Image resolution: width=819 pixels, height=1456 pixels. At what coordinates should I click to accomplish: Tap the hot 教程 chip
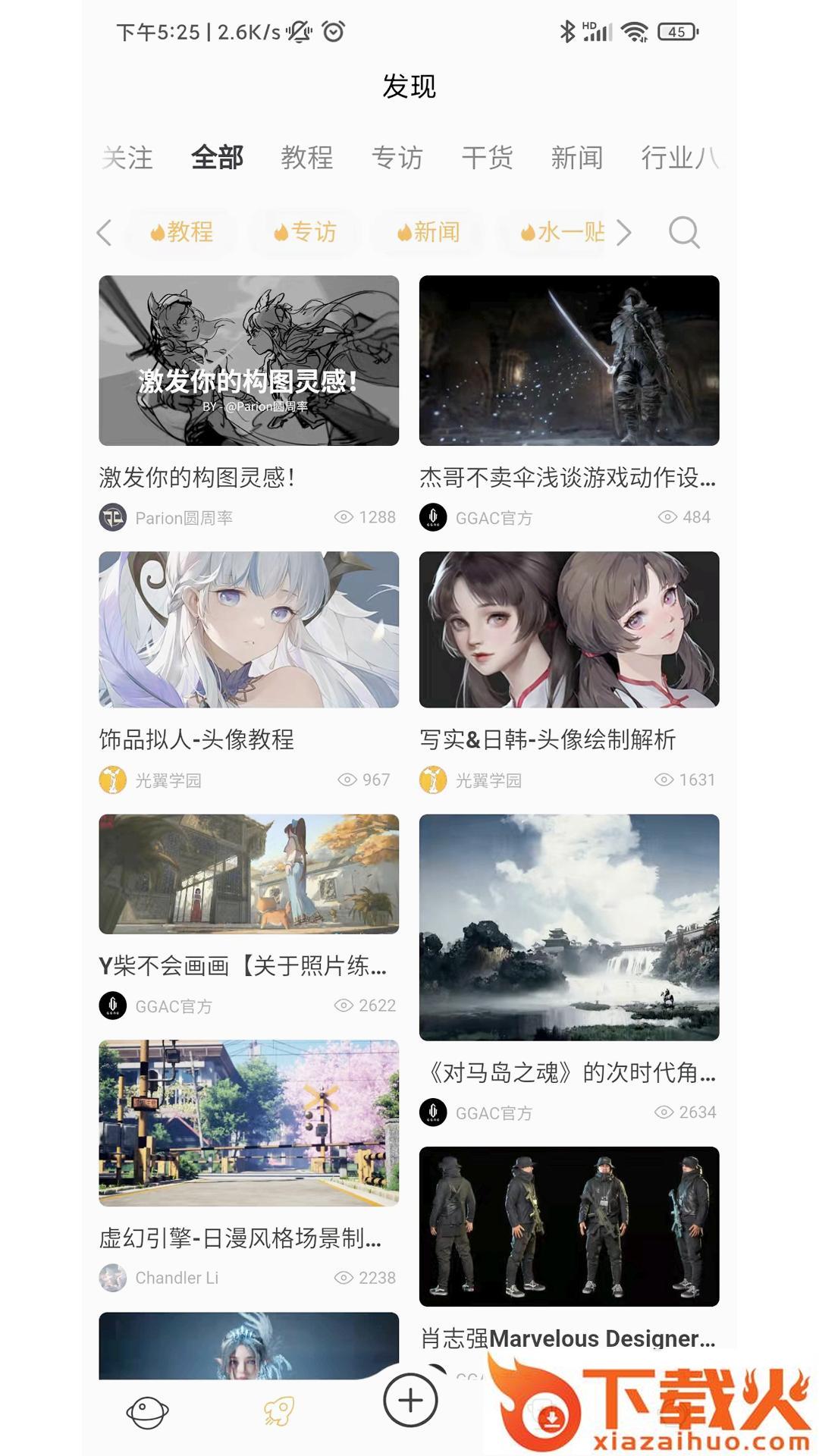click(182, 232)
